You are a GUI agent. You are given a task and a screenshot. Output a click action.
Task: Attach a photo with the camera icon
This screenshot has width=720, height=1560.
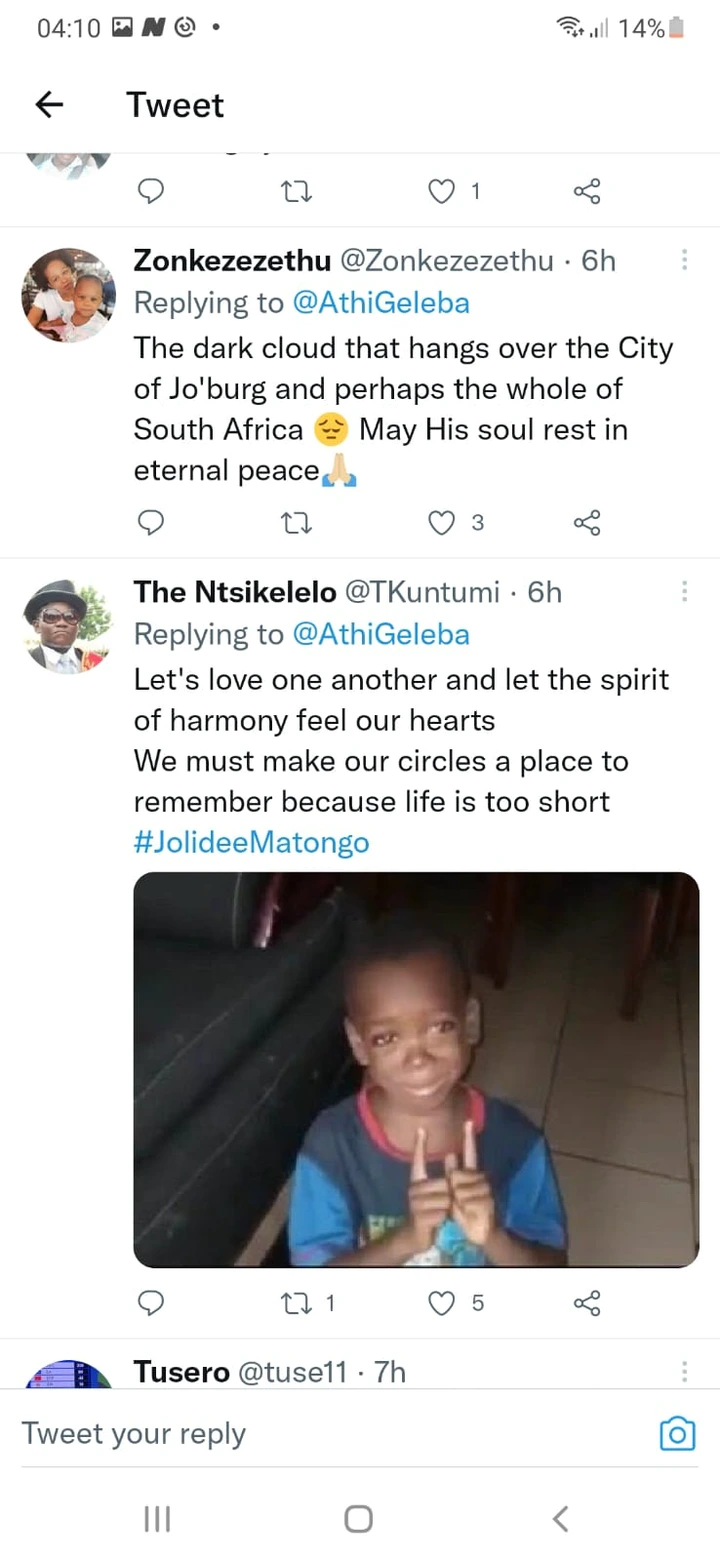[677, 1433]
